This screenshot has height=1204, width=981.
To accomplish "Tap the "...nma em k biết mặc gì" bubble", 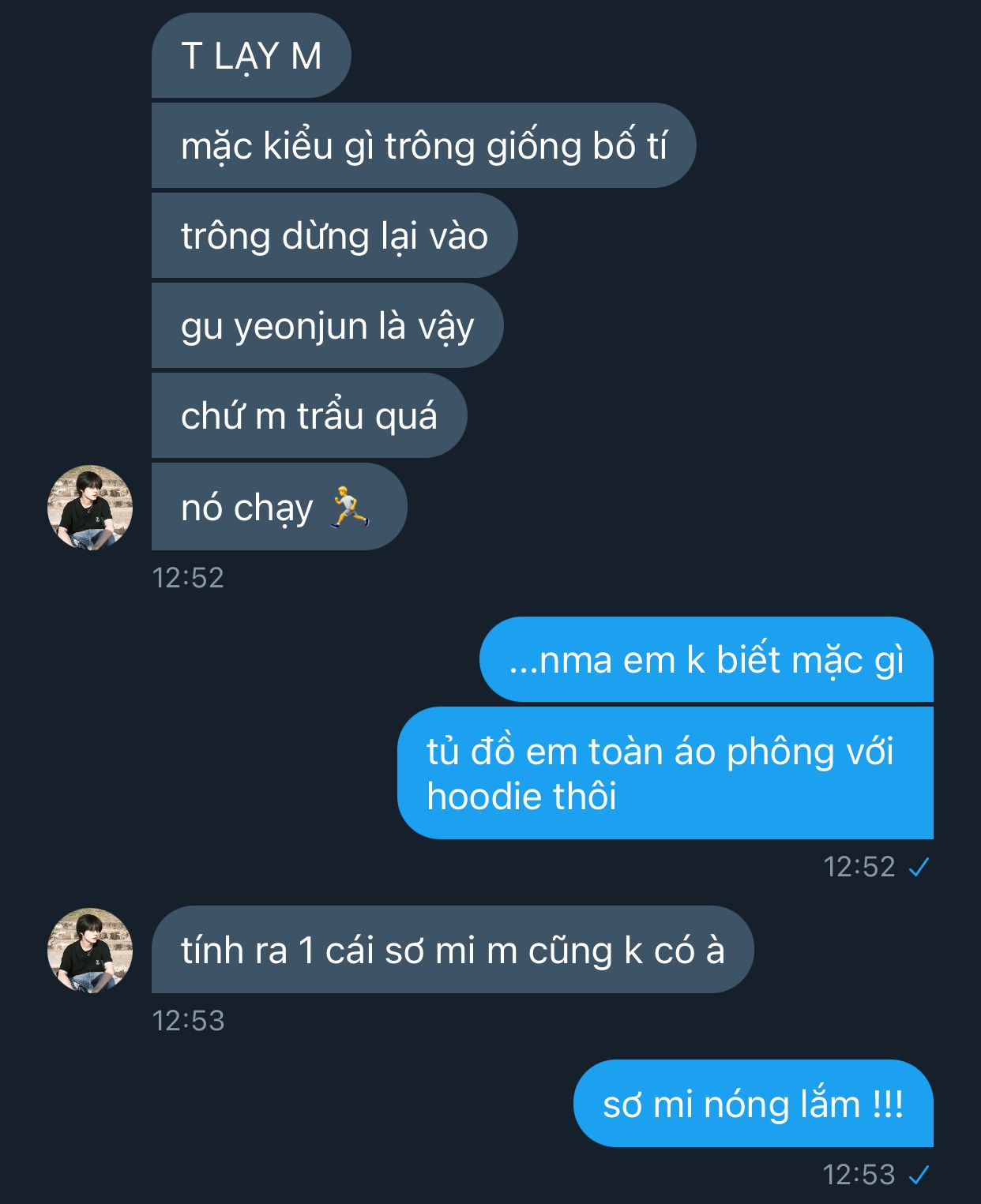I will pyautogui.click(x=705, y=660).
